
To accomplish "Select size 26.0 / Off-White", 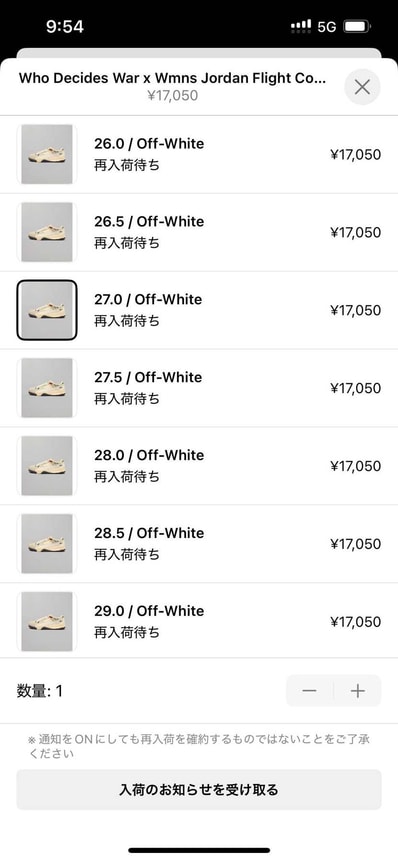I will point(199,154).
